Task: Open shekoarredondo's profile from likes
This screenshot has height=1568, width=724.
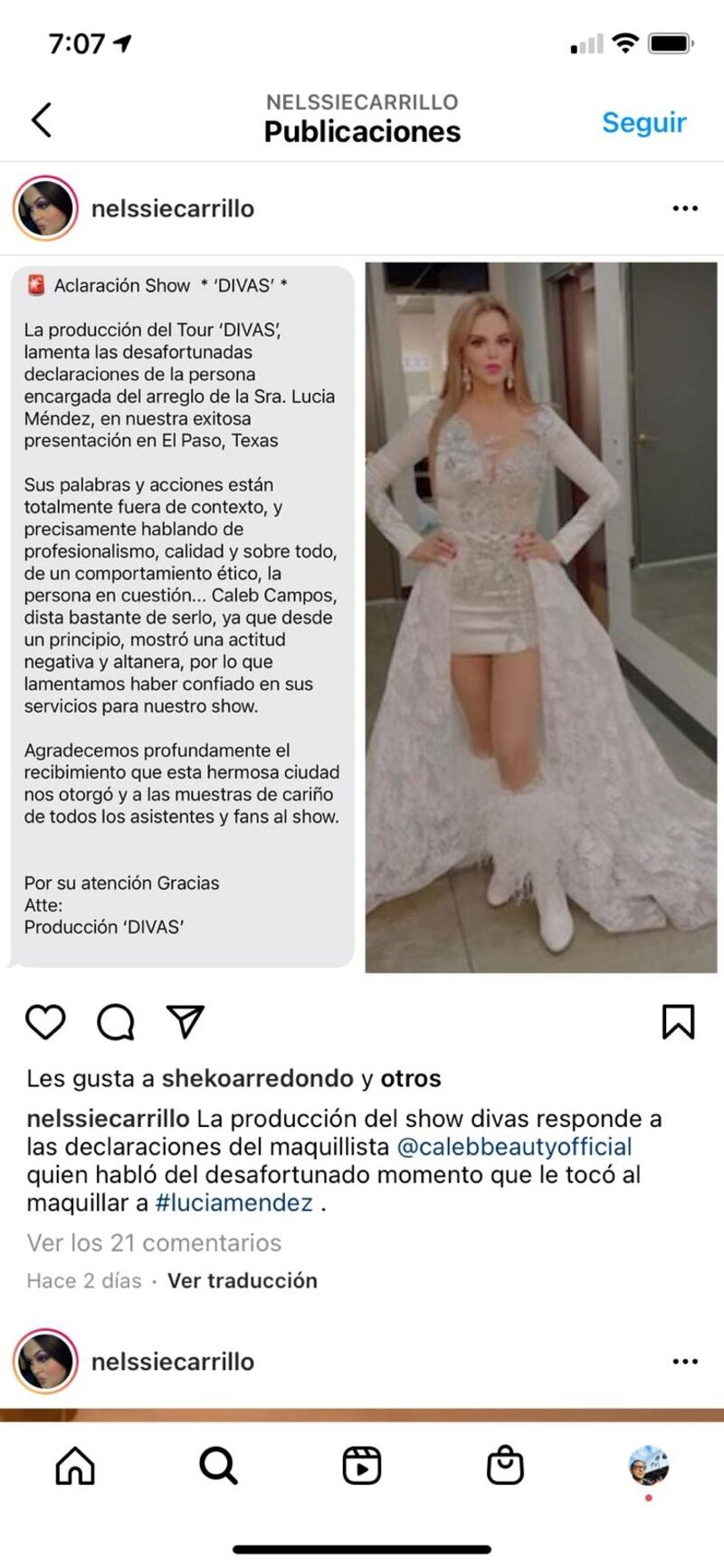Action: [257, 1078]
